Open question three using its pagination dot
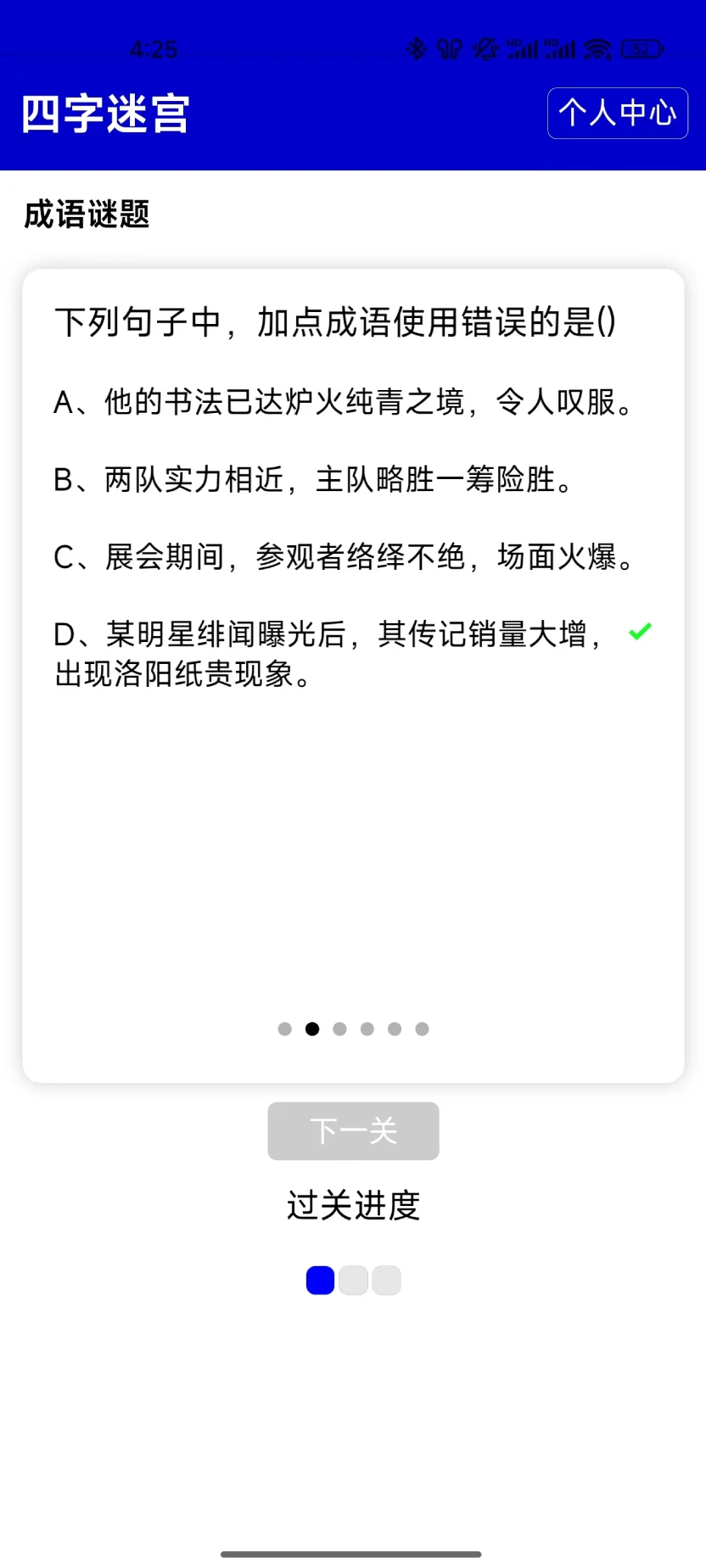Screen dimensions: 706x1568 (339, 1029)
